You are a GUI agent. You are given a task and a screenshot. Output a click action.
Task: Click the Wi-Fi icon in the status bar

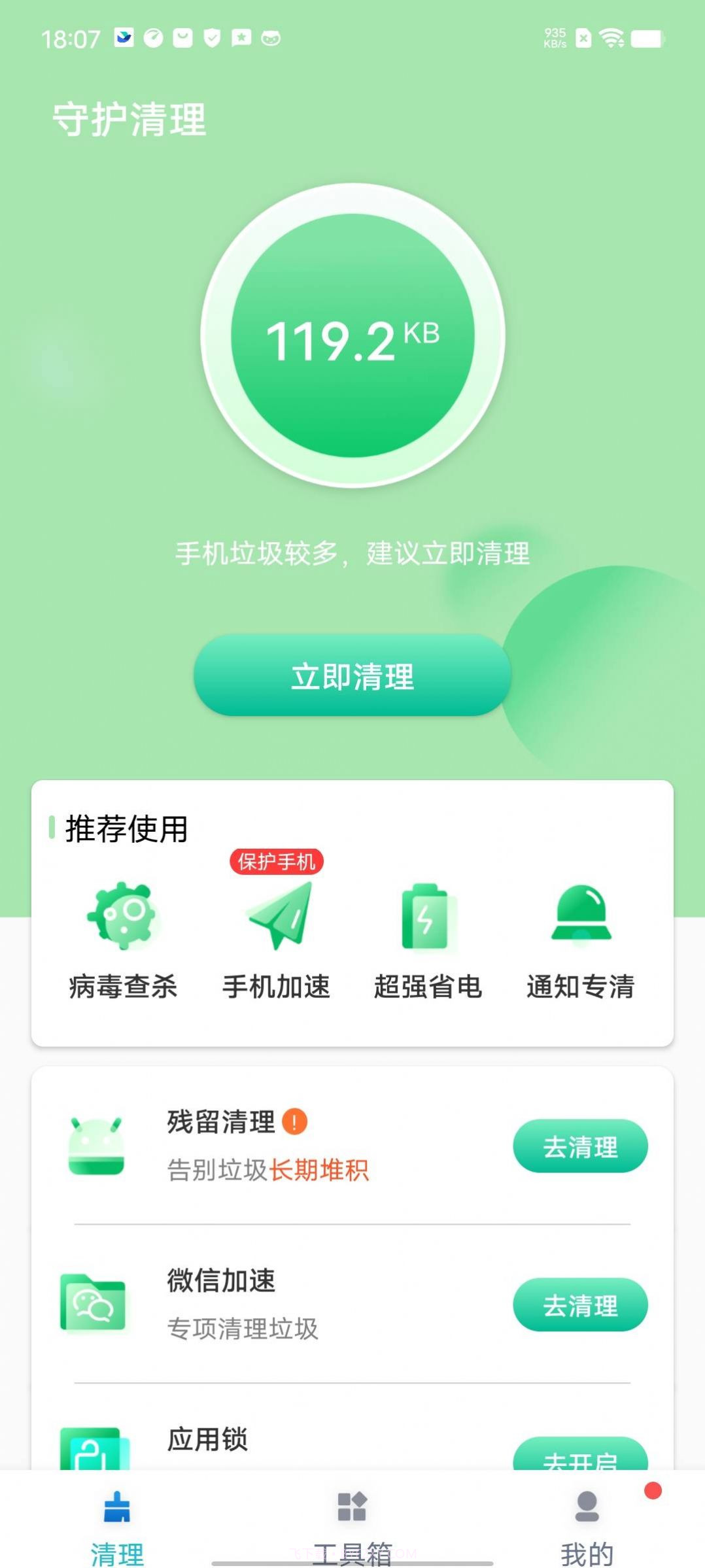click(x=613, y=39)
